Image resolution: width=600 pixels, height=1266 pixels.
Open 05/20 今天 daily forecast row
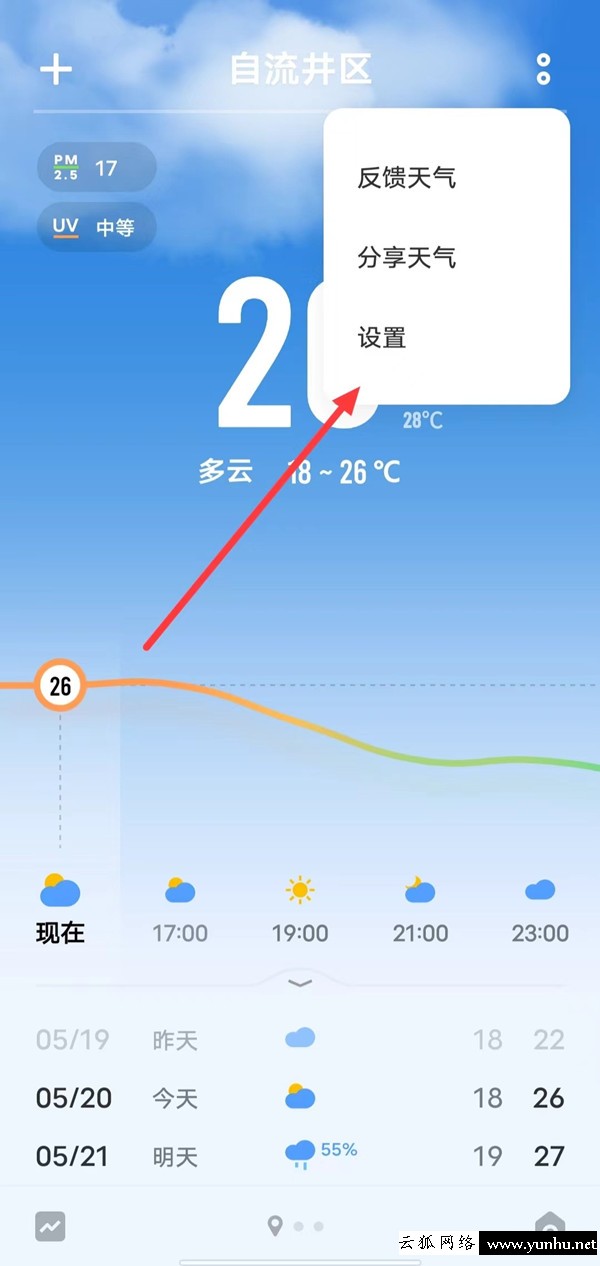tap(300, 1098)
